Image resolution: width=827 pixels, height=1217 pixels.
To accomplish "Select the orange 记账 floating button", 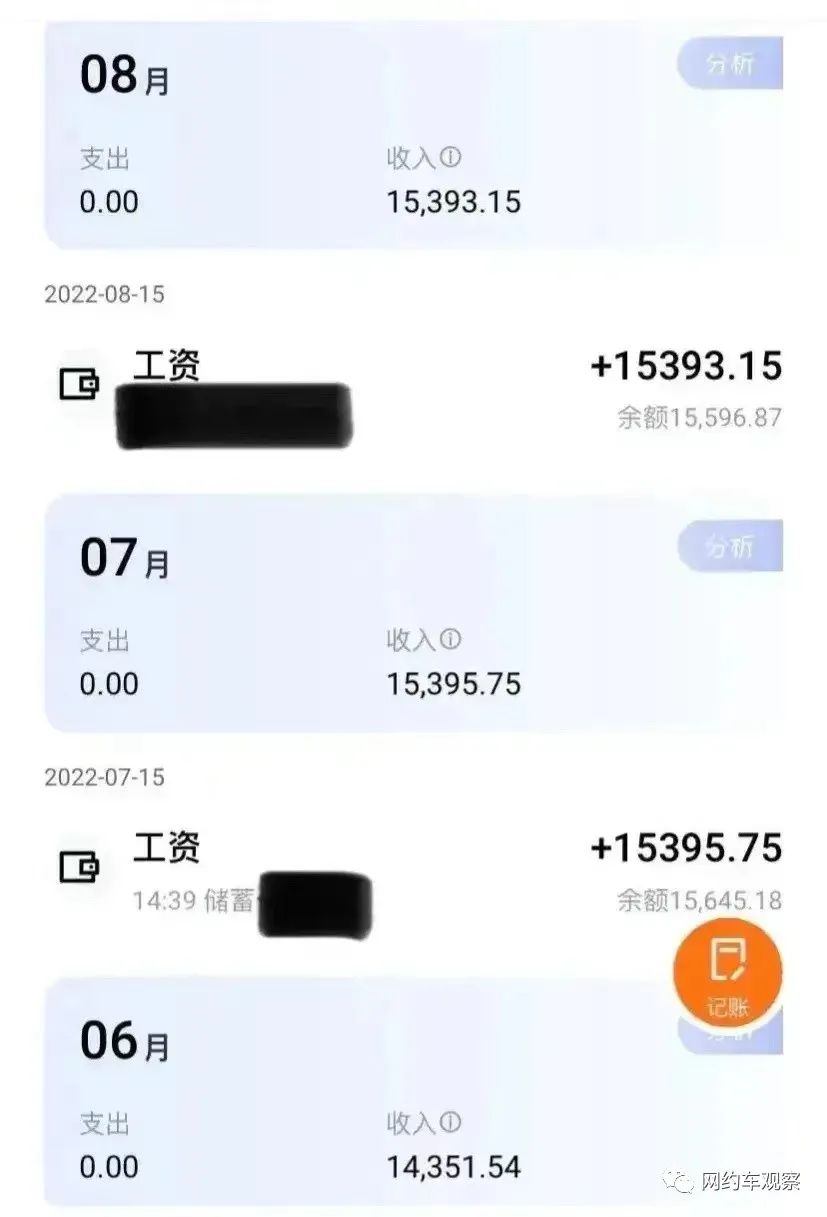I will click(729, 975).
